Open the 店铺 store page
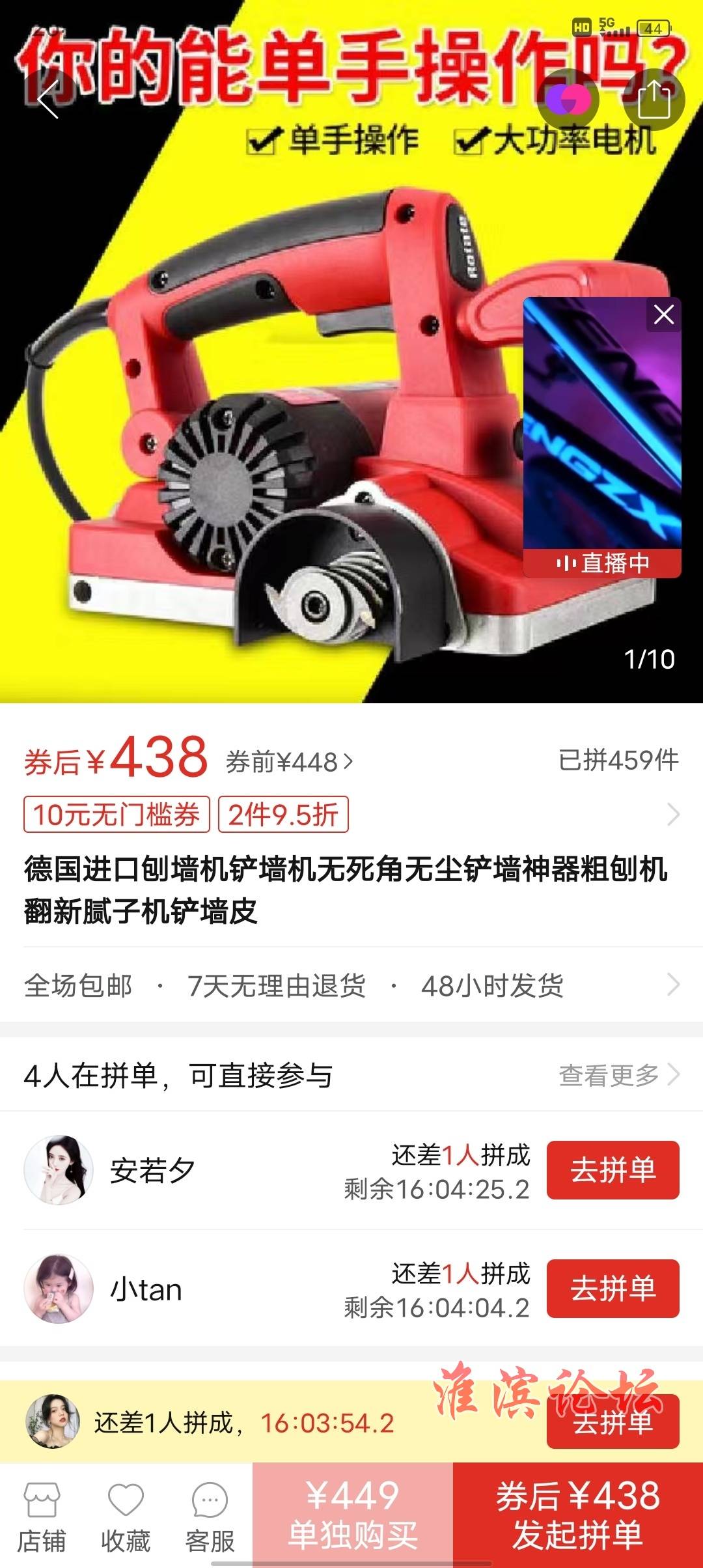This screenshot has width=703, height=1568. (42, 1516)
